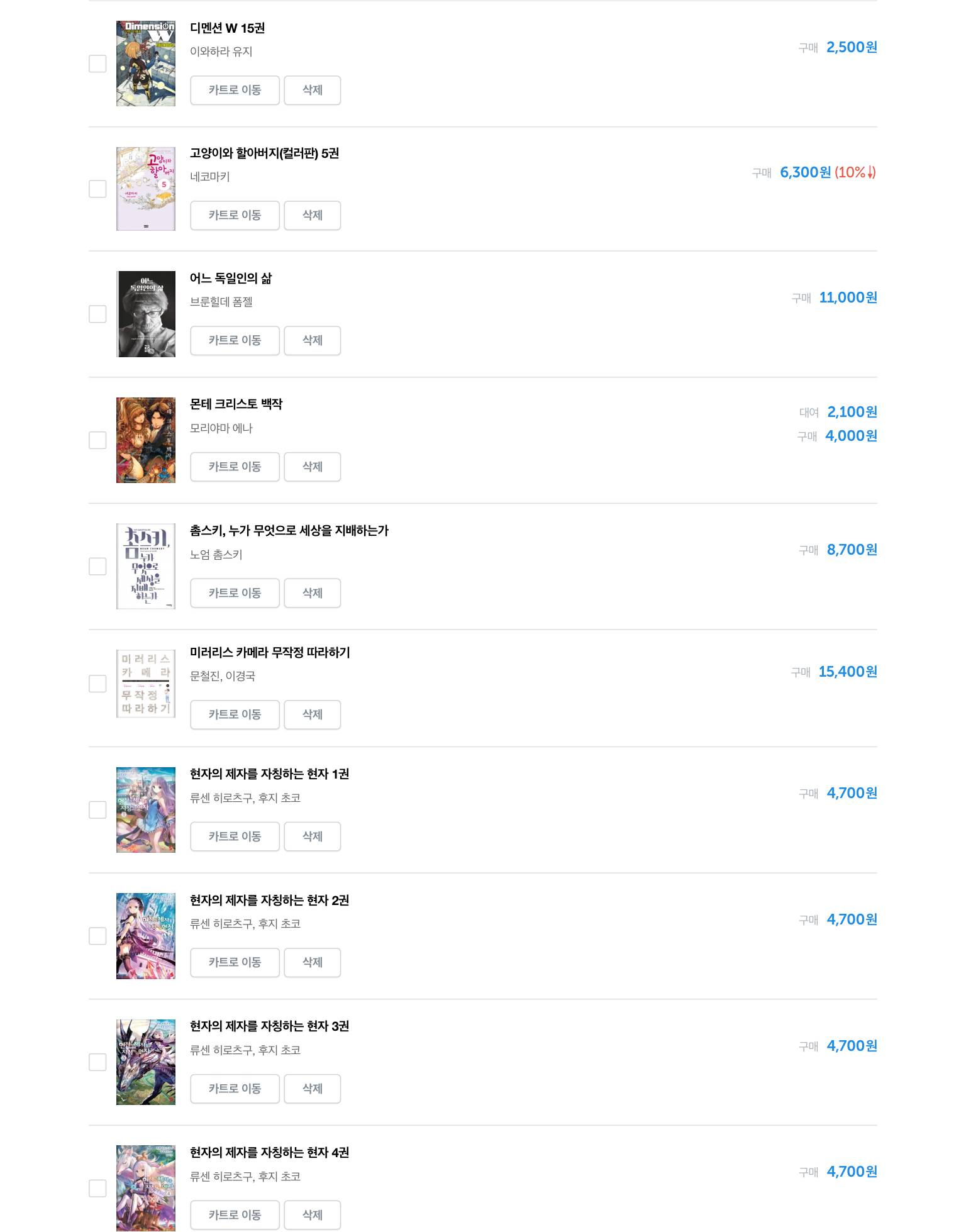Move the 촘스키 book to cart

pos(235,593)
